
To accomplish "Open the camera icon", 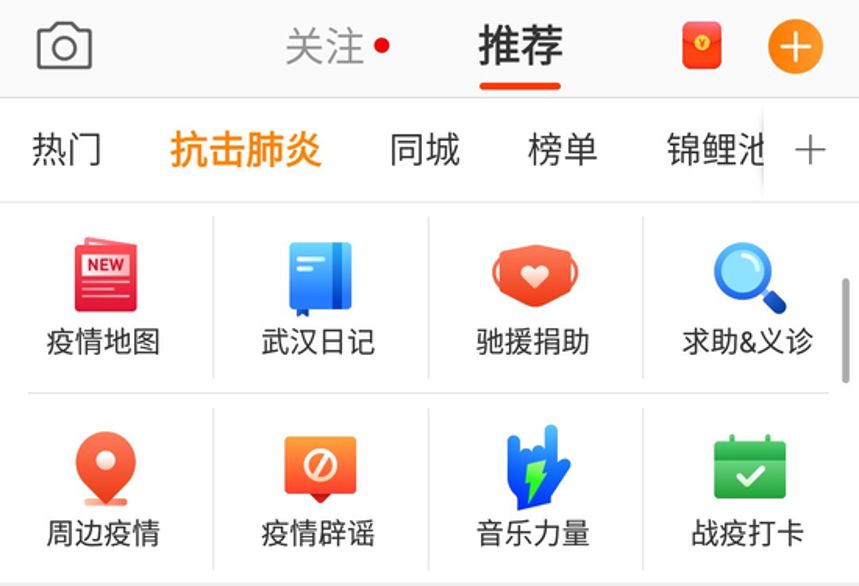I will [x=64, y=47].
